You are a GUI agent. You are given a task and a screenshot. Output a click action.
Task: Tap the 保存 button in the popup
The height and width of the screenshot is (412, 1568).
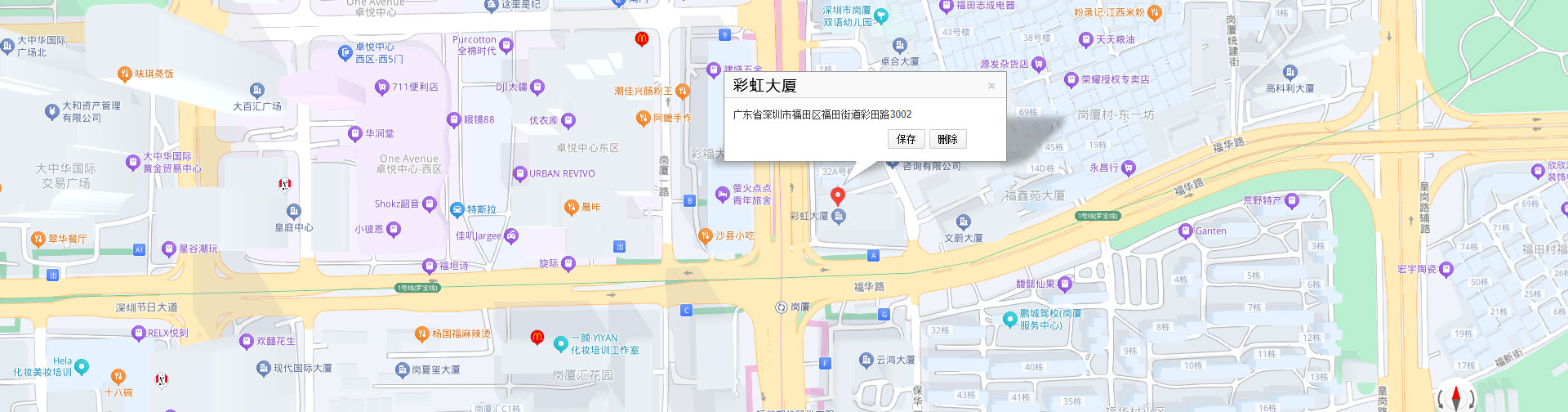906,139
